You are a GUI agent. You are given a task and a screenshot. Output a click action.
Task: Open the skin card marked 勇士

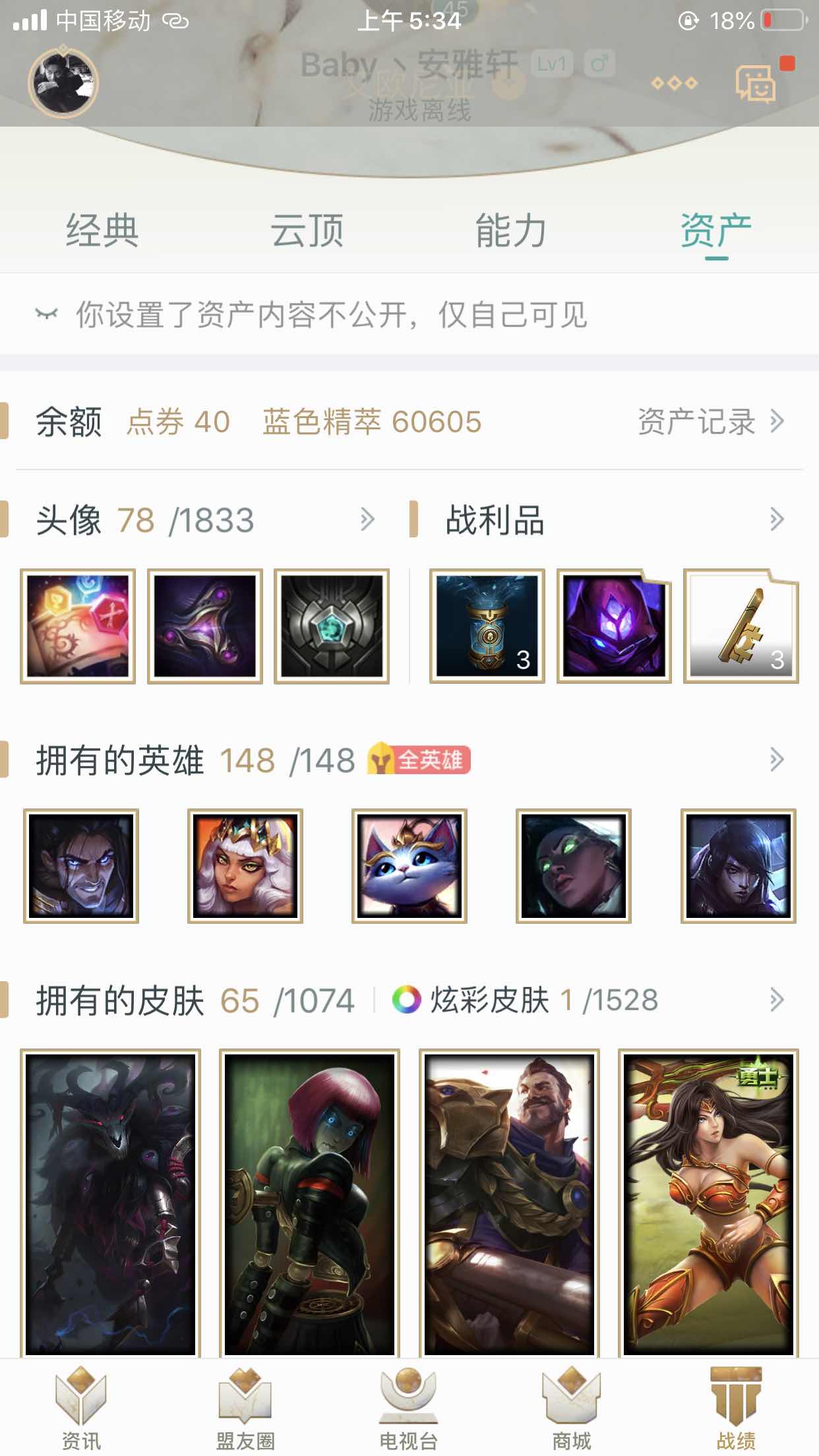coord(708,1204)
